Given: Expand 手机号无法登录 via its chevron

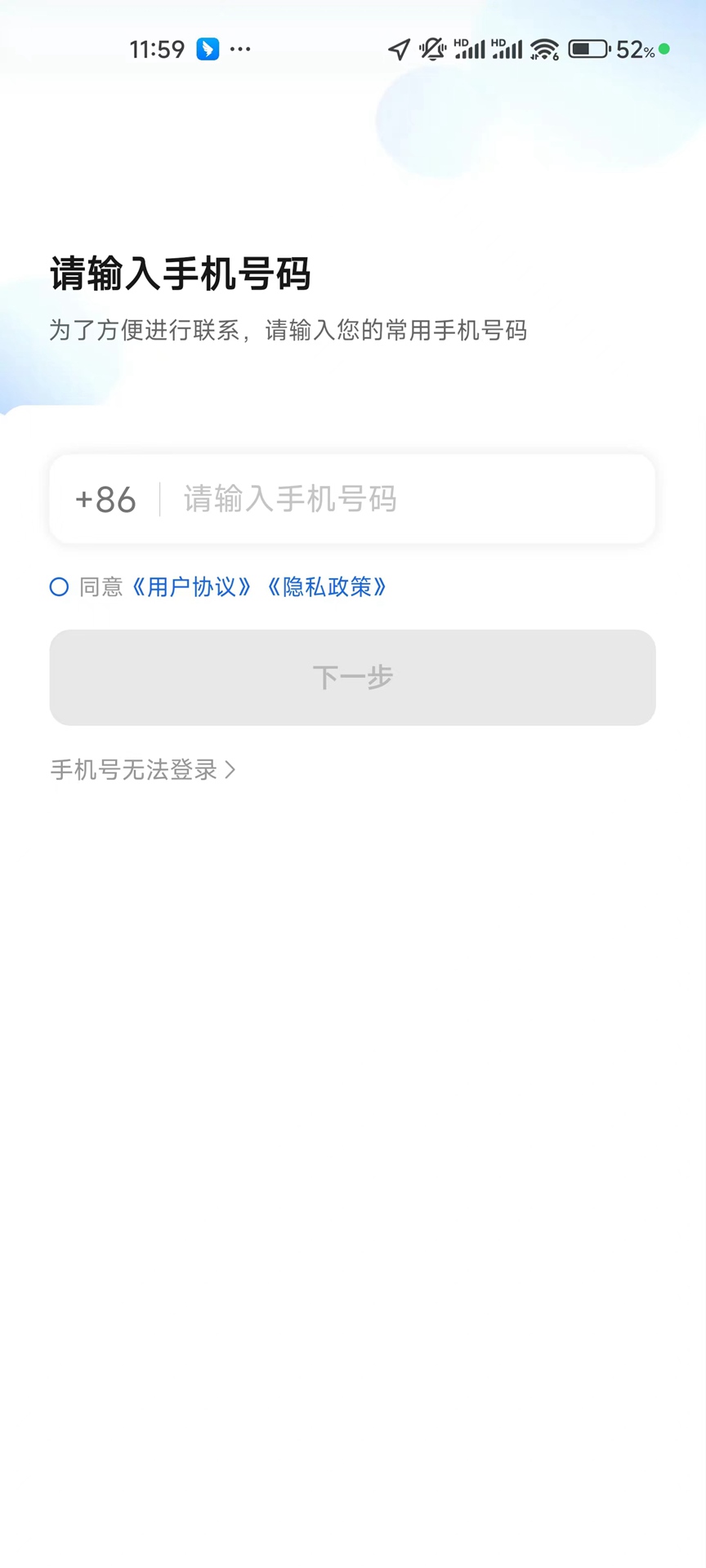Looking at the screenshot, I should pyautogui.click(x=231, y=769).
